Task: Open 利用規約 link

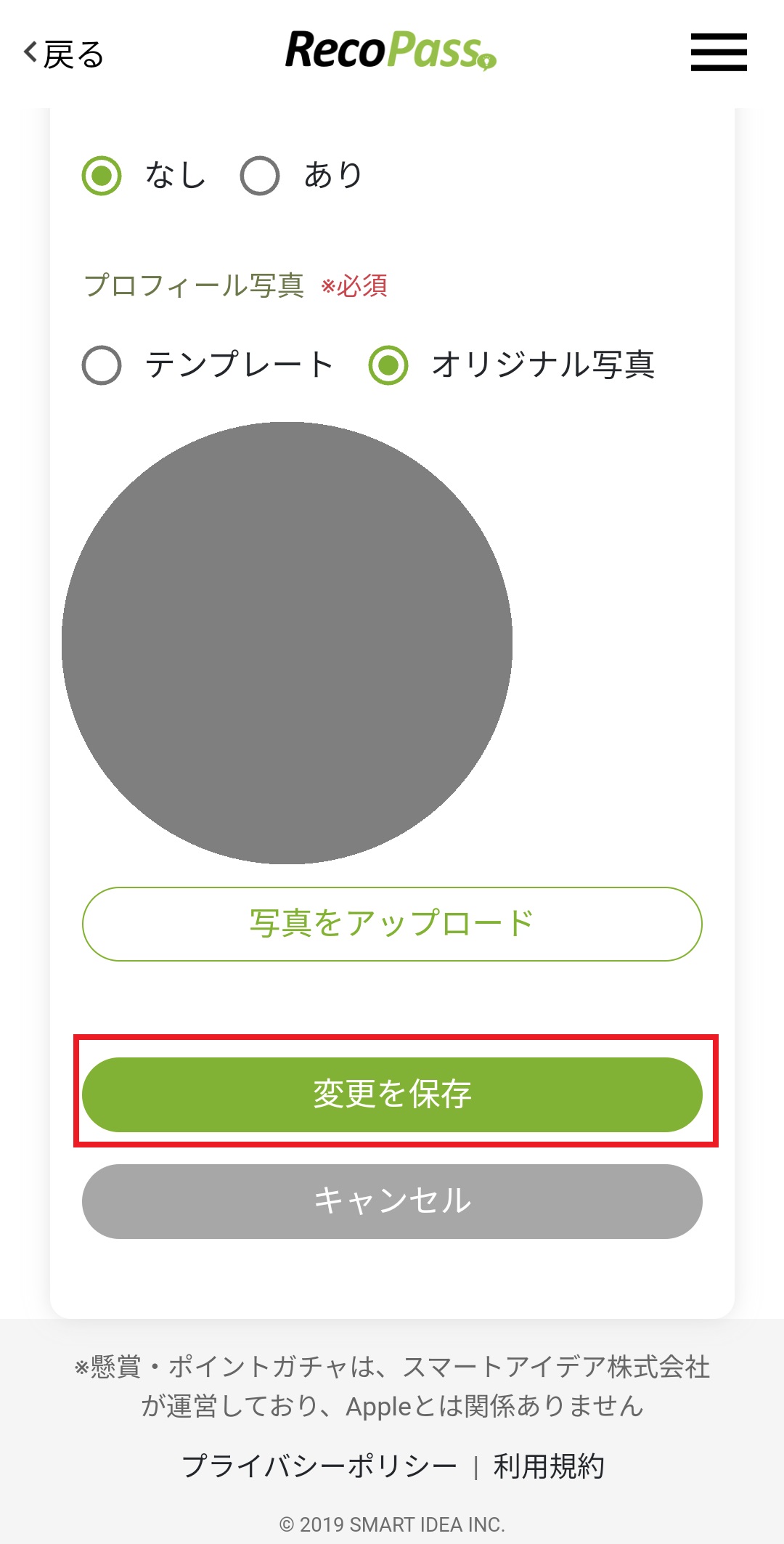Action: coord(549,1466)
